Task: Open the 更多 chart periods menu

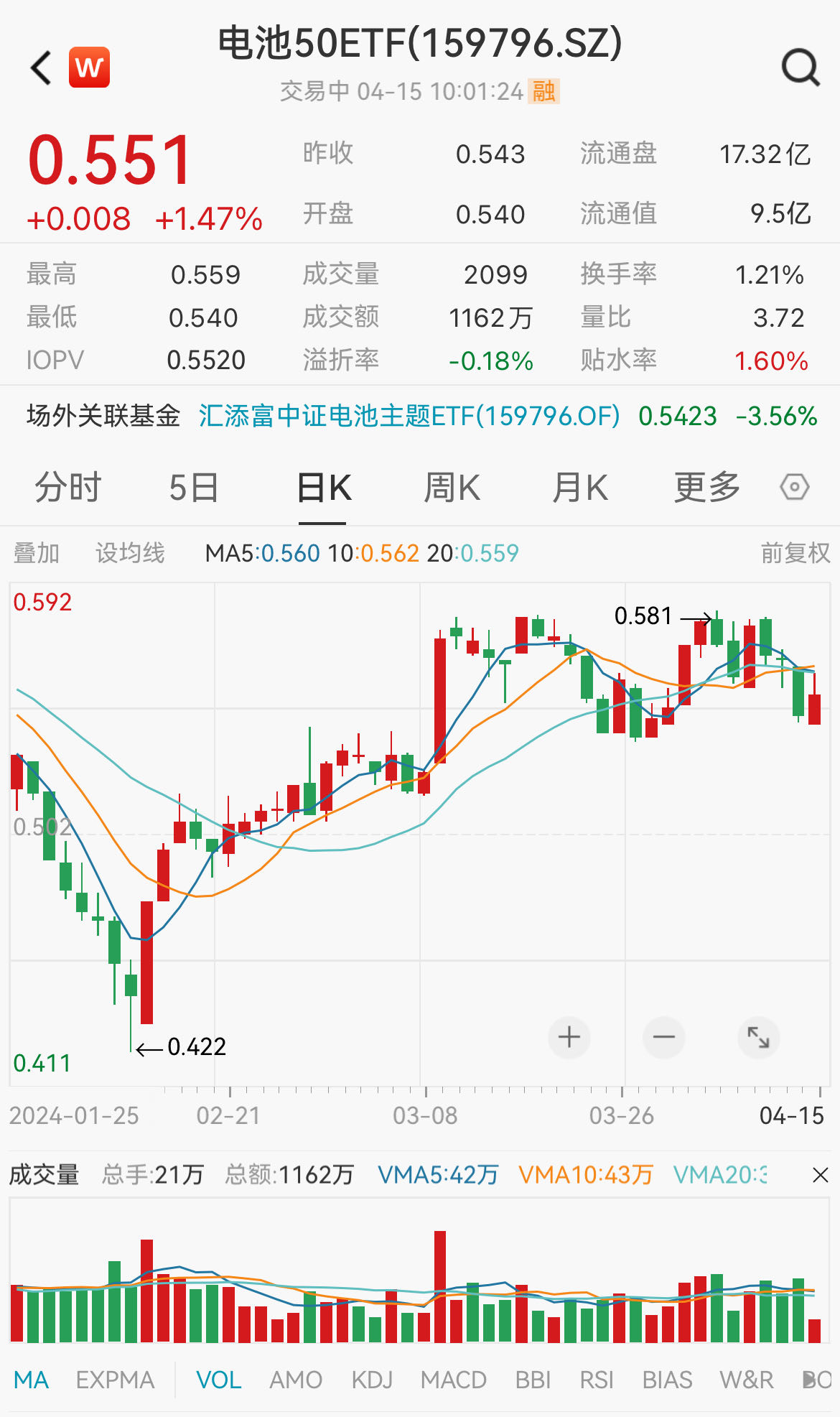Action: 706,488
